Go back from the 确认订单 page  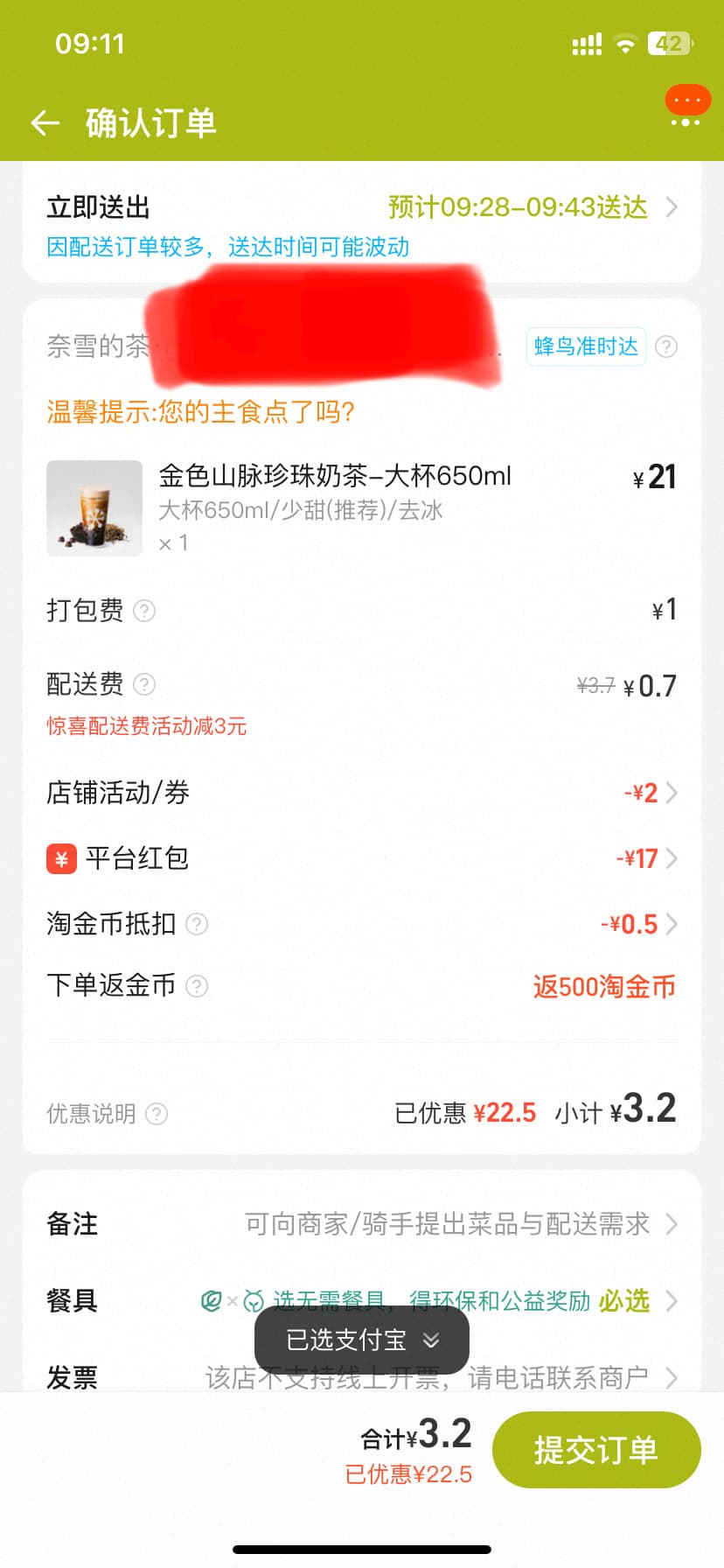pyautogui.click(x=45, y=123)
